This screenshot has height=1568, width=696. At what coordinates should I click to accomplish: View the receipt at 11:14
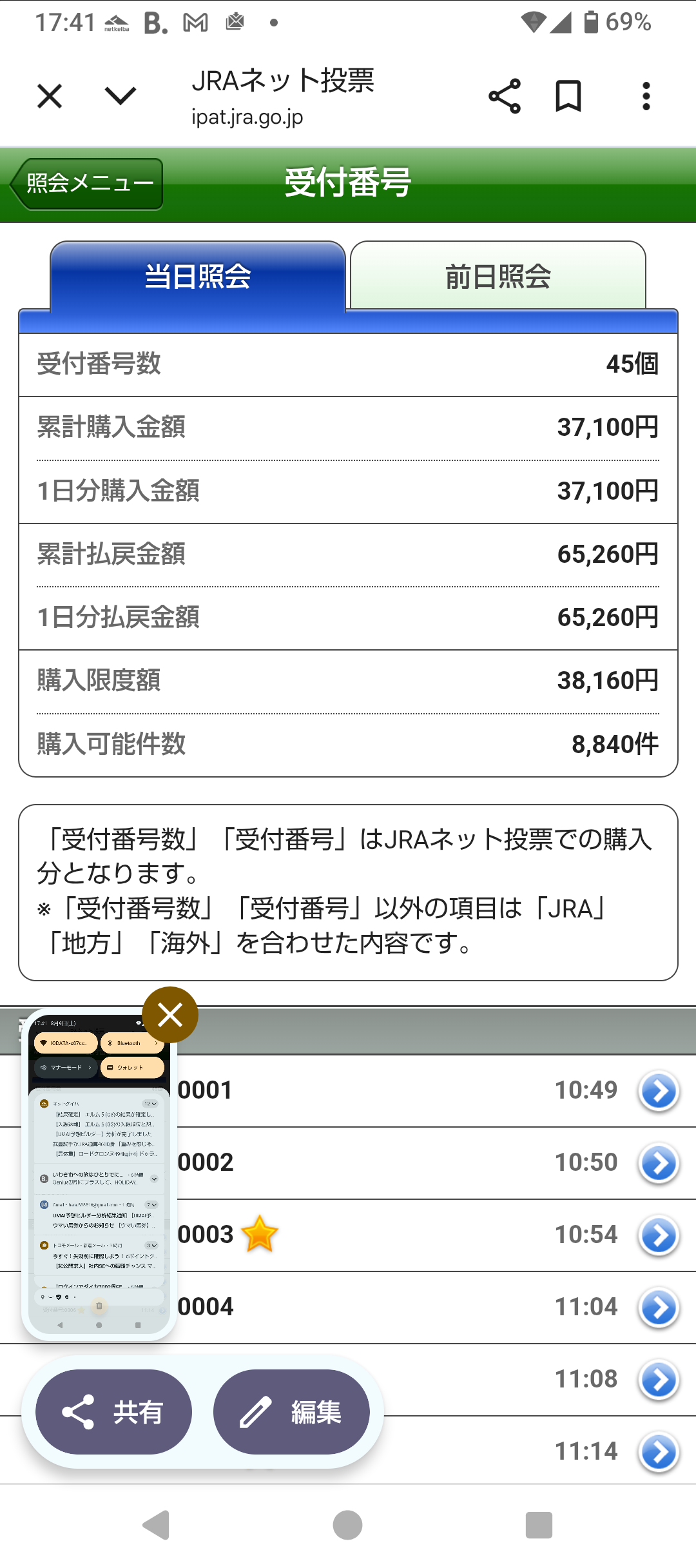coord(659,1452)
